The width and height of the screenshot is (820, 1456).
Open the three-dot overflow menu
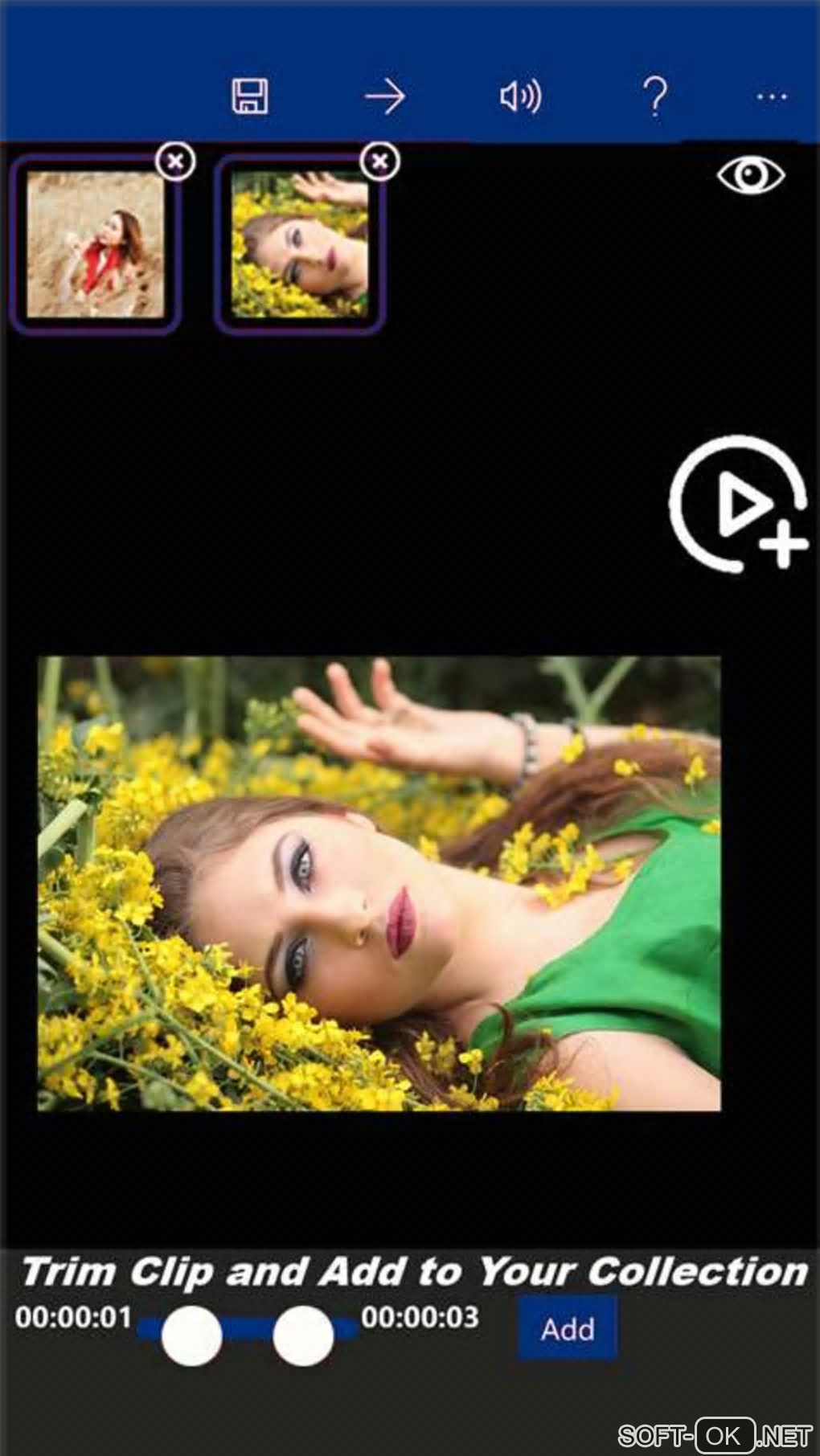pyautogui.click(x=771, y=97)
